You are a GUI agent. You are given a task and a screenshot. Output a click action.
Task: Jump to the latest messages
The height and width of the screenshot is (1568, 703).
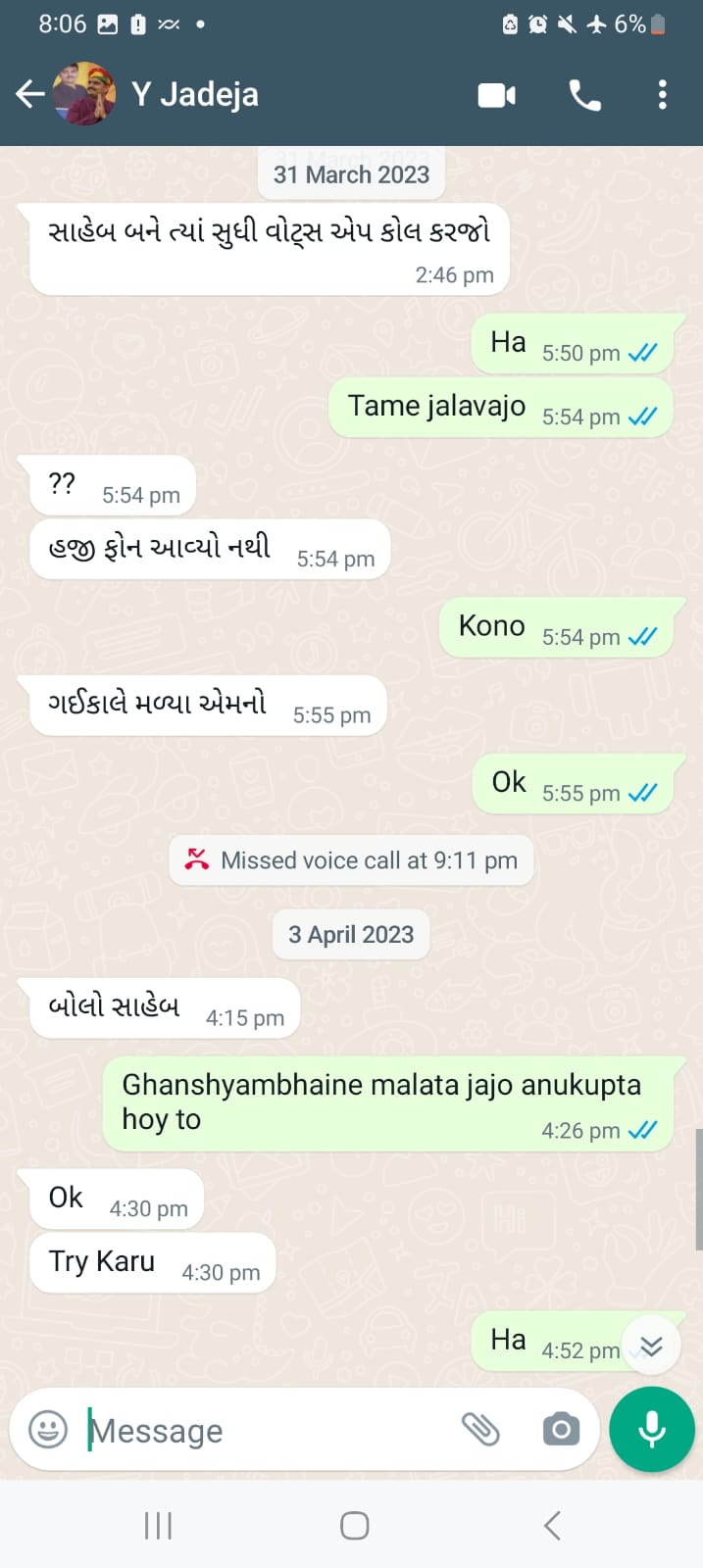point(651,1347)
